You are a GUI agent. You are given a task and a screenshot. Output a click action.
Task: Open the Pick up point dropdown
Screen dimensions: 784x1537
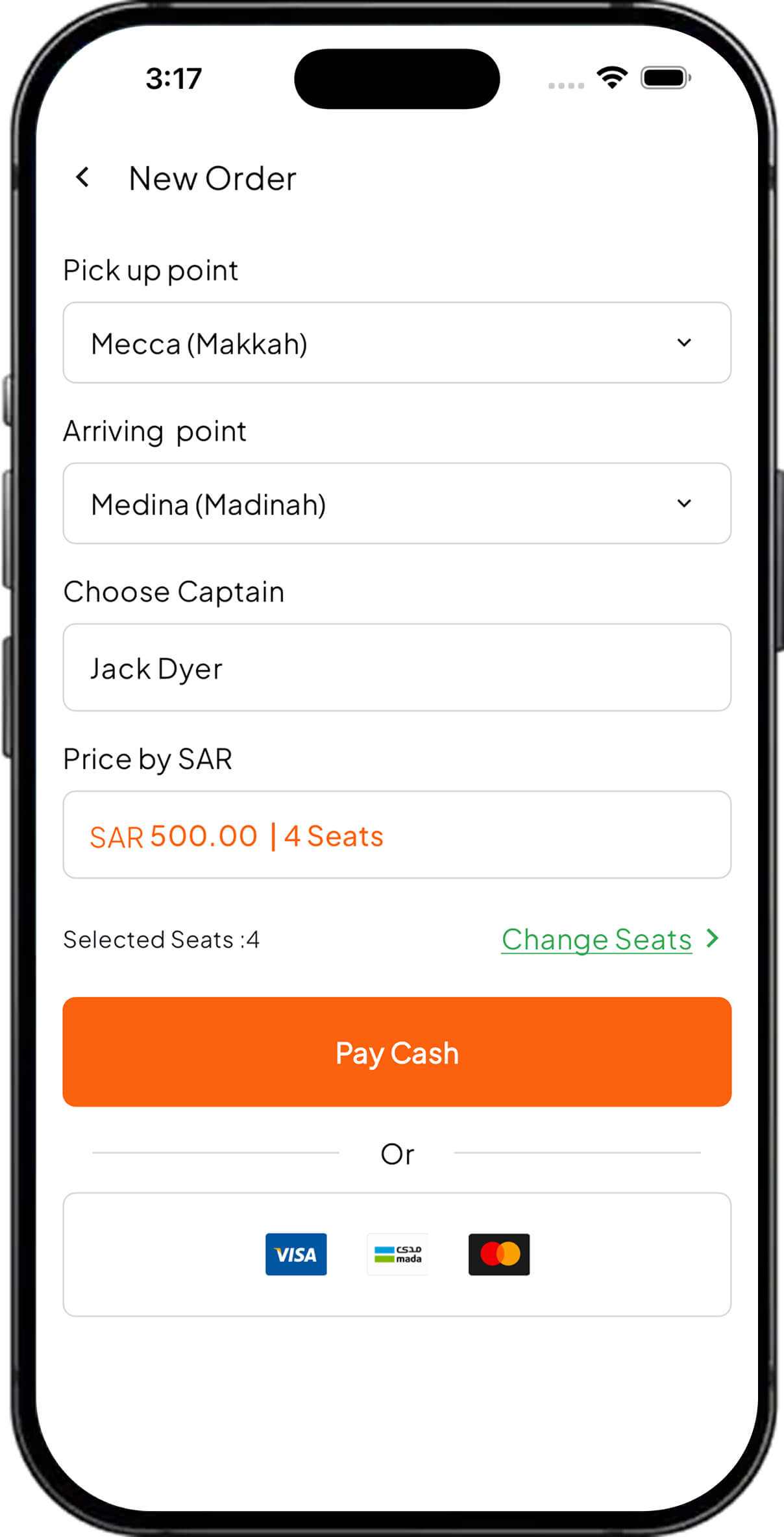(x=397, y=343)
